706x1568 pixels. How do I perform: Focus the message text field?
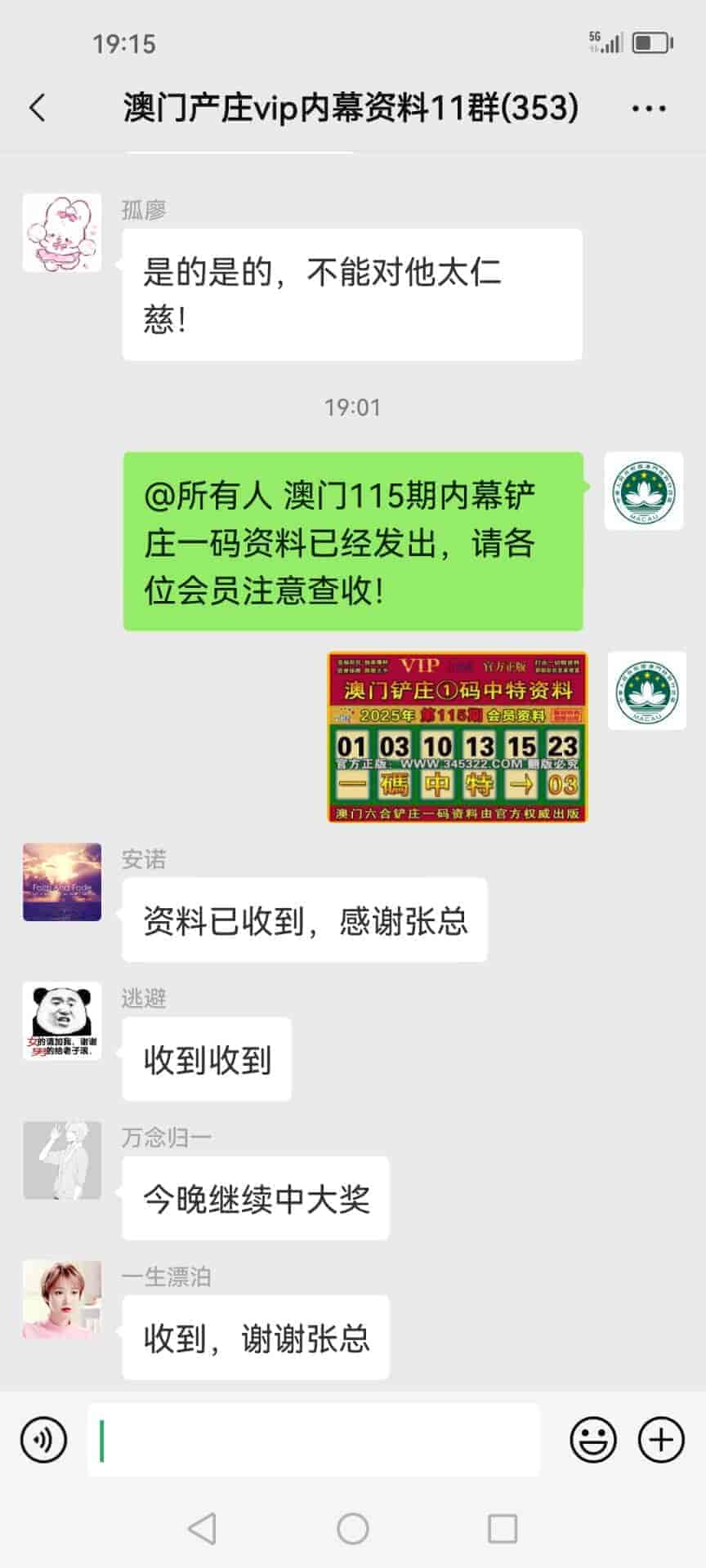point(314,1440)
